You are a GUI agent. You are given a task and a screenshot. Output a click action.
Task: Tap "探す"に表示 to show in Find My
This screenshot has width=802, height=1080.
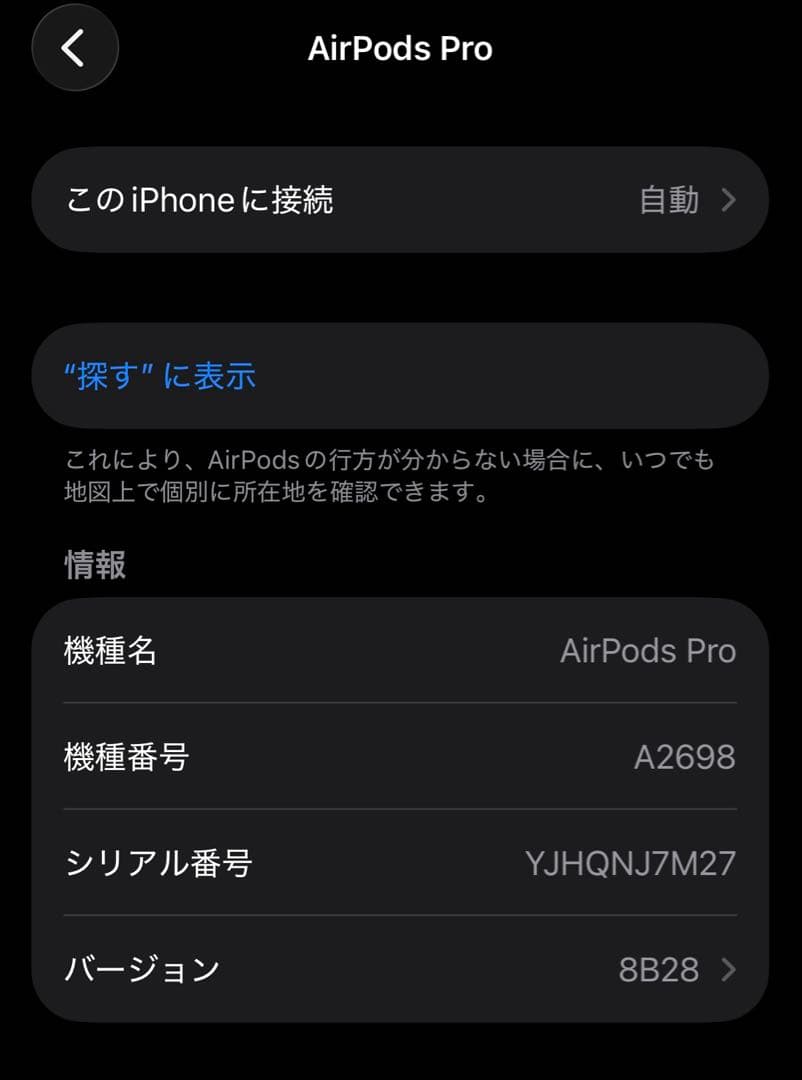(x=160, y=376)
